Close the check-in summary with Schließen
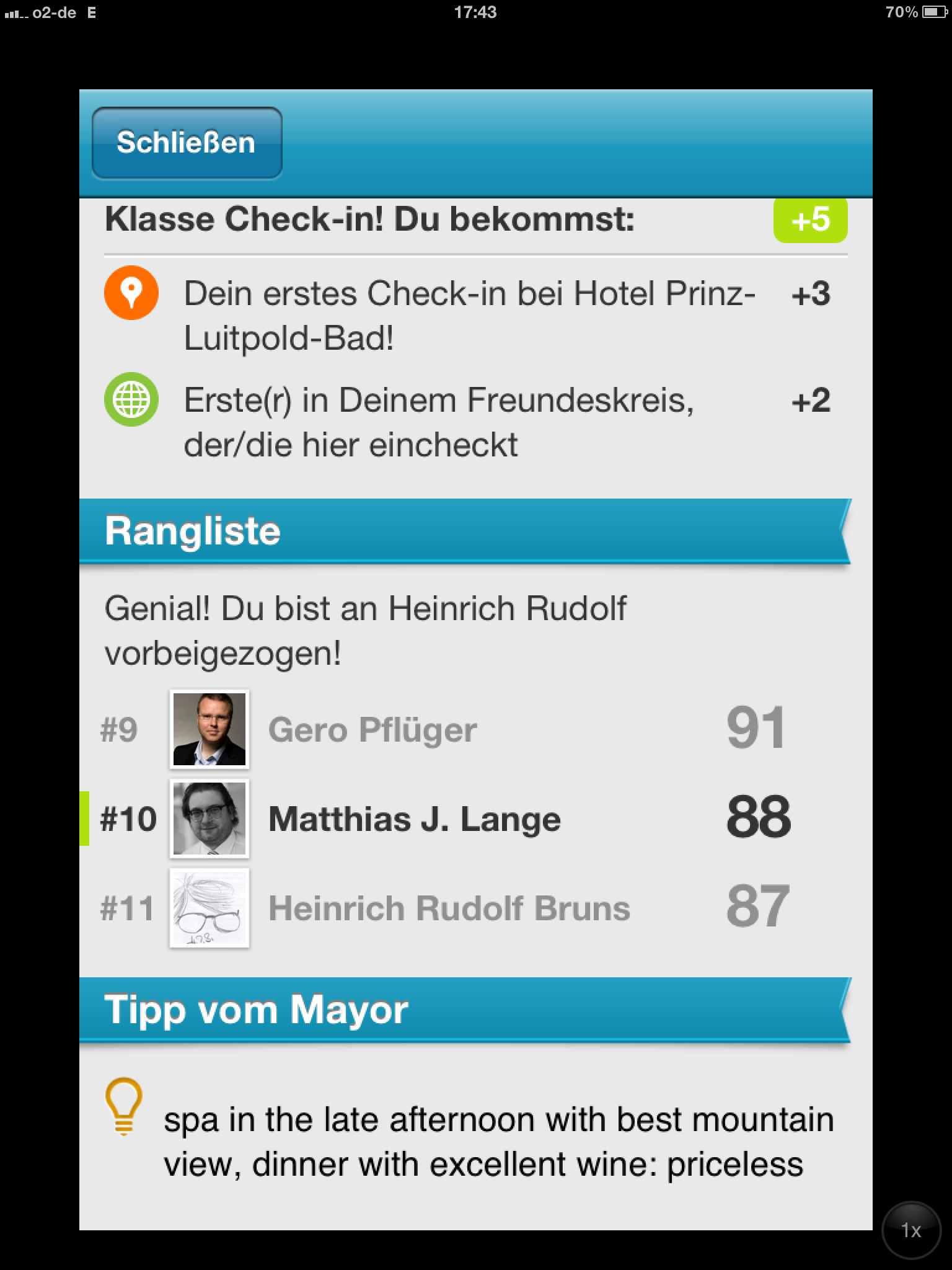This screenshot has width=952, height=1270. (x=187, y=143)
